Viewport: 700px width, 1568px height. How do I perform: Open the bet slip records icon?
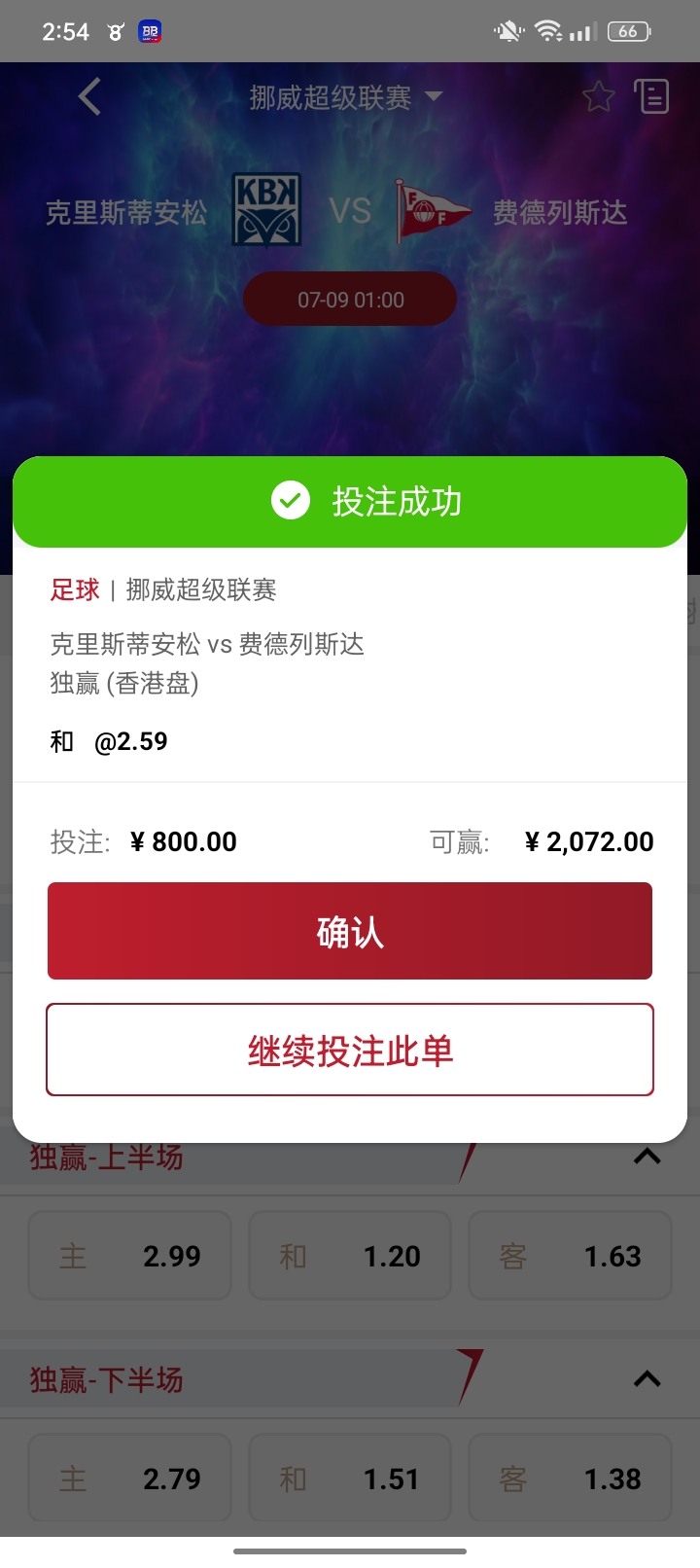coord(651,96)
